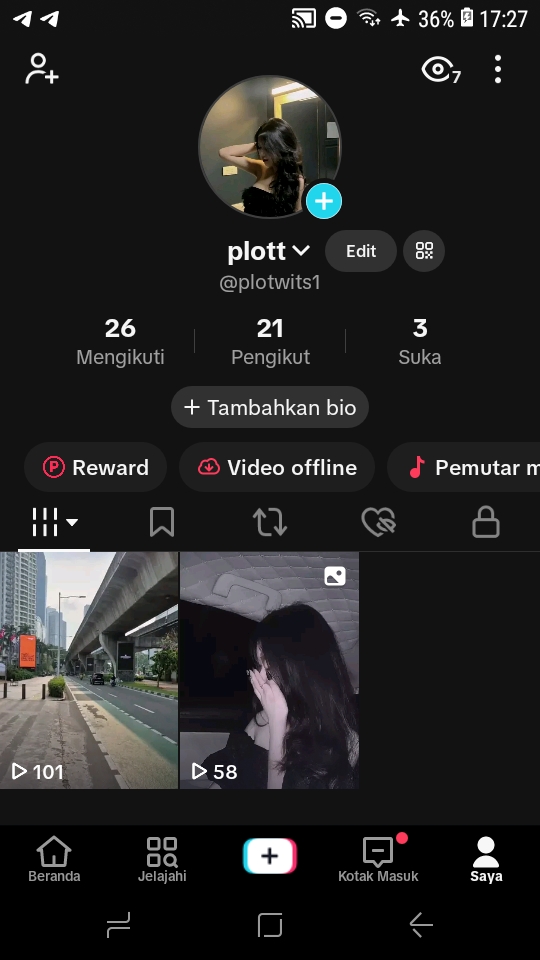Open the add friends icon
540x960 pixels.
(x=42, y=69)
